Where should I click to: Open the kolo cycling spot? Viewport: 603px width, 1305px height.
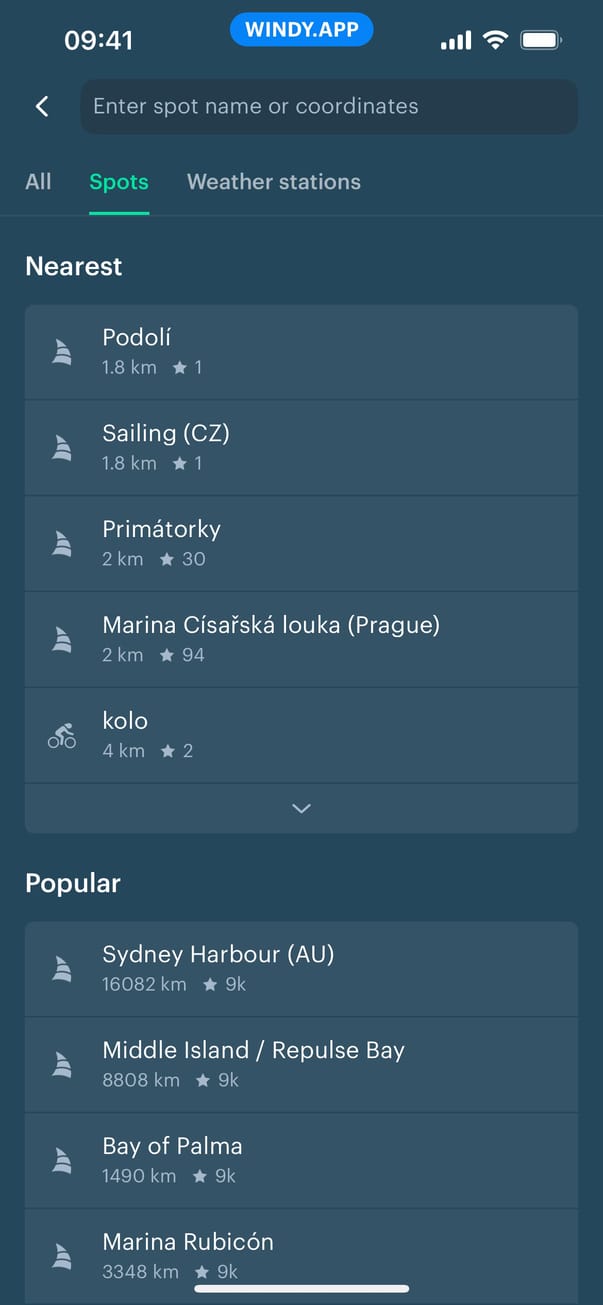click(x=301, y=735)
